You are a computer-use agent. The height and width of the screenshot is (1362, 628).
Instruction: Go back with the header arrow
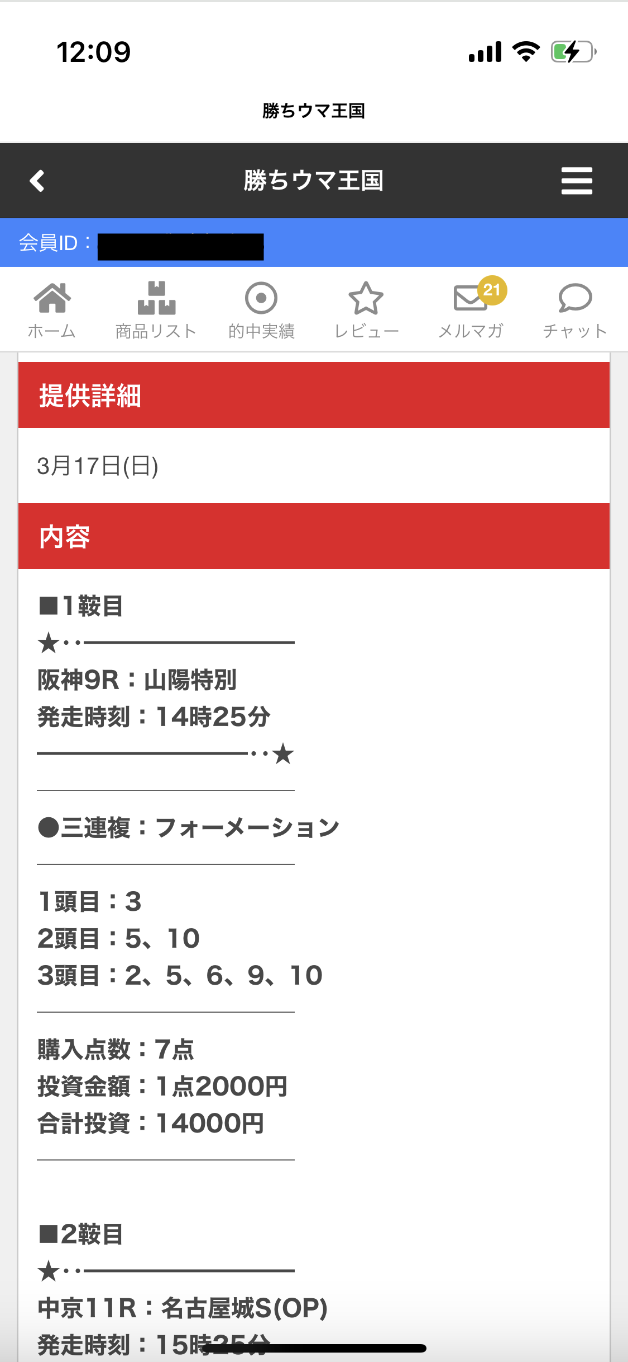click(x=38, y=181)
